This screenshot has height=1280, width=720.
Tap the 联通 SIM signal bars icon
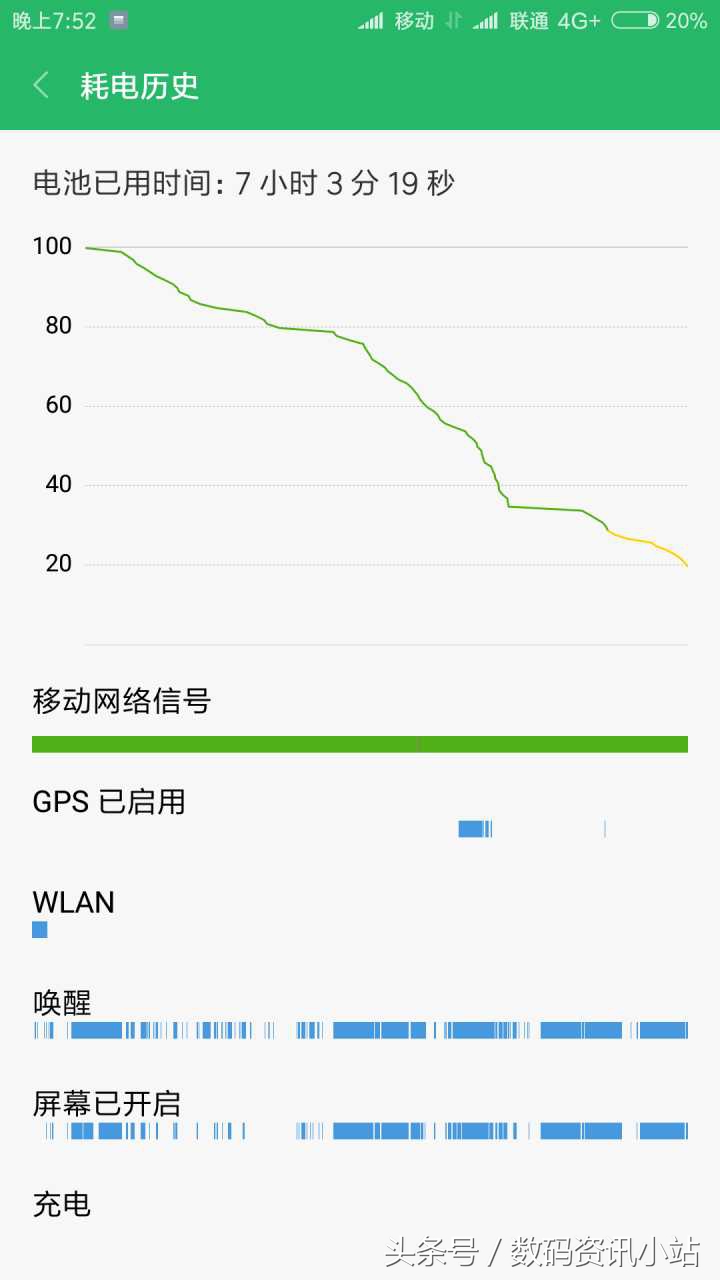click(488, 20)
